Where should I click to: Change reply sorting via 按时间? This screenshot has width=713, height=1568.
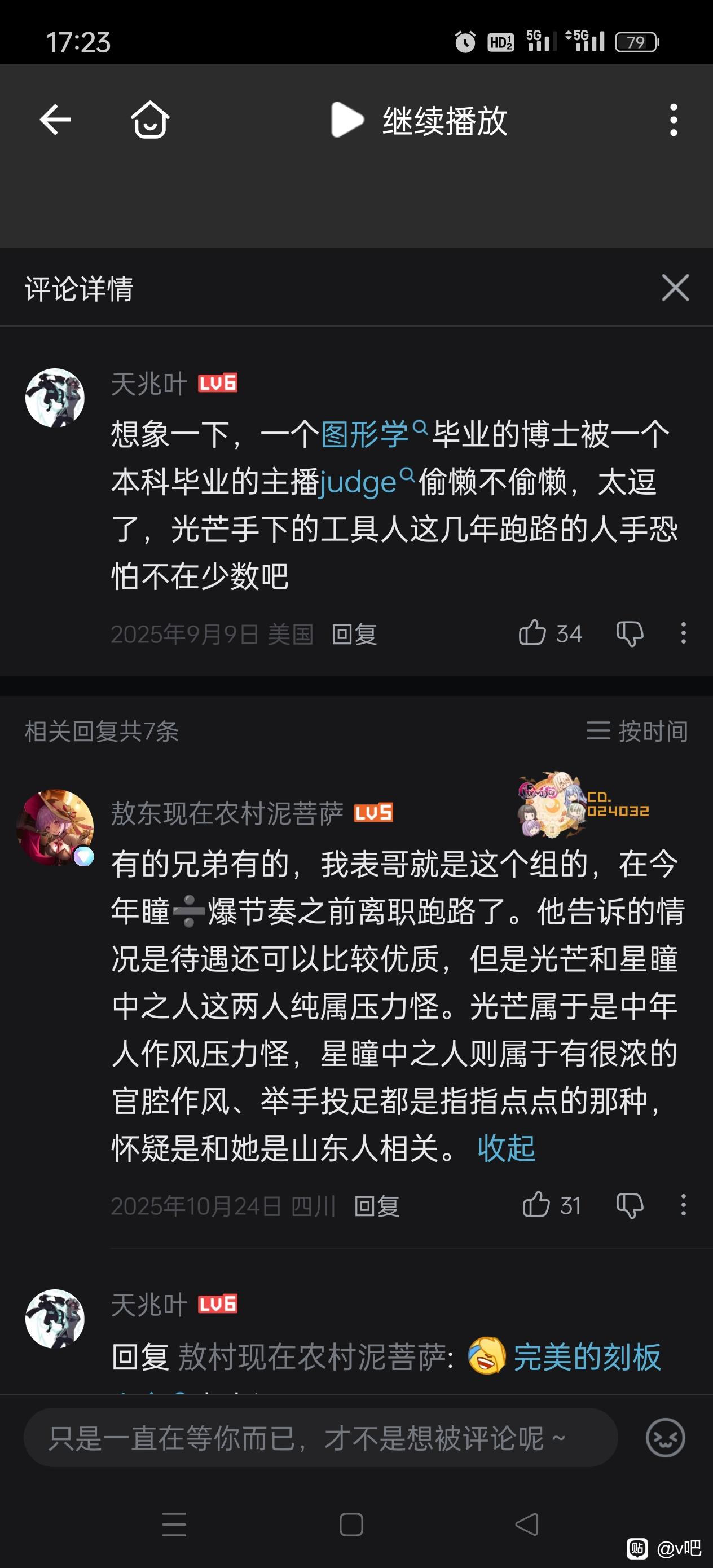pyautogui.click(x=637, y=730)
